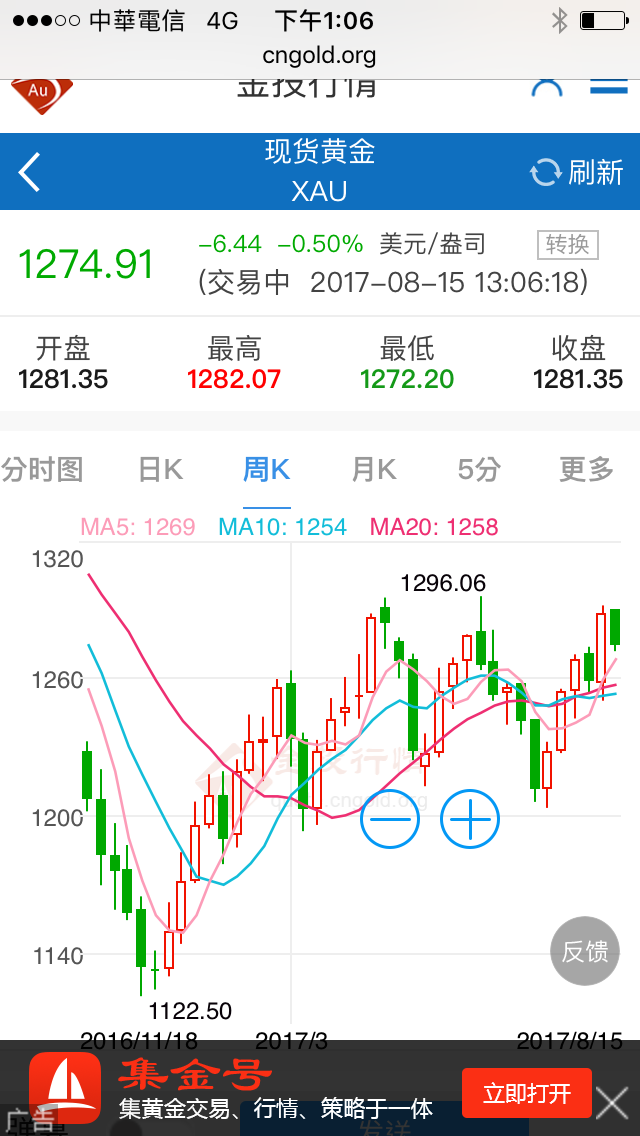Image resolution: width=640 pixels, height=1136 pixels.
Task: Switch to the 月K monthly chart
Action: [374, 469]
